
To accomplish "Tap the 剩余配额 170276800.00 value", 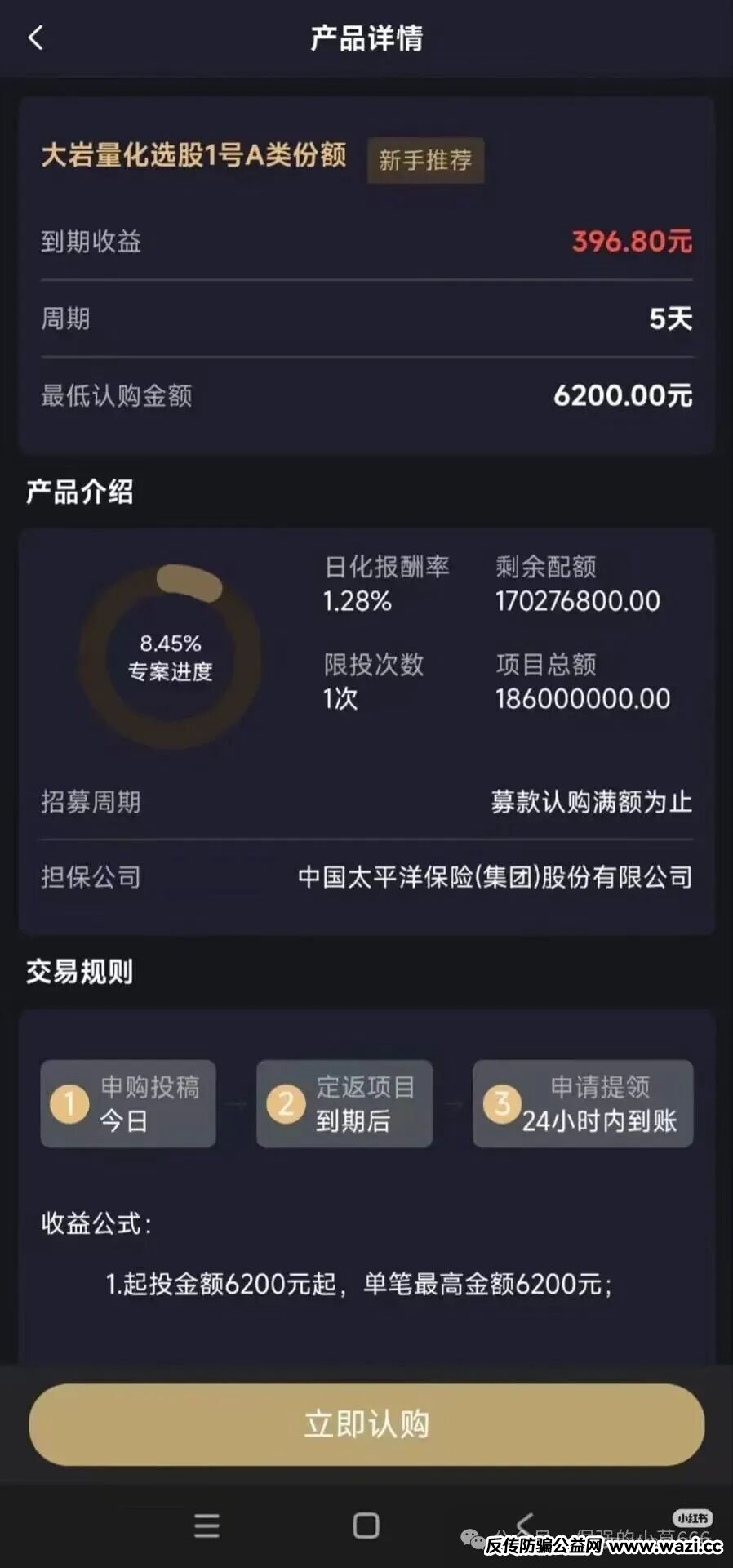I will pyautogui.click(x=577, y=600).
